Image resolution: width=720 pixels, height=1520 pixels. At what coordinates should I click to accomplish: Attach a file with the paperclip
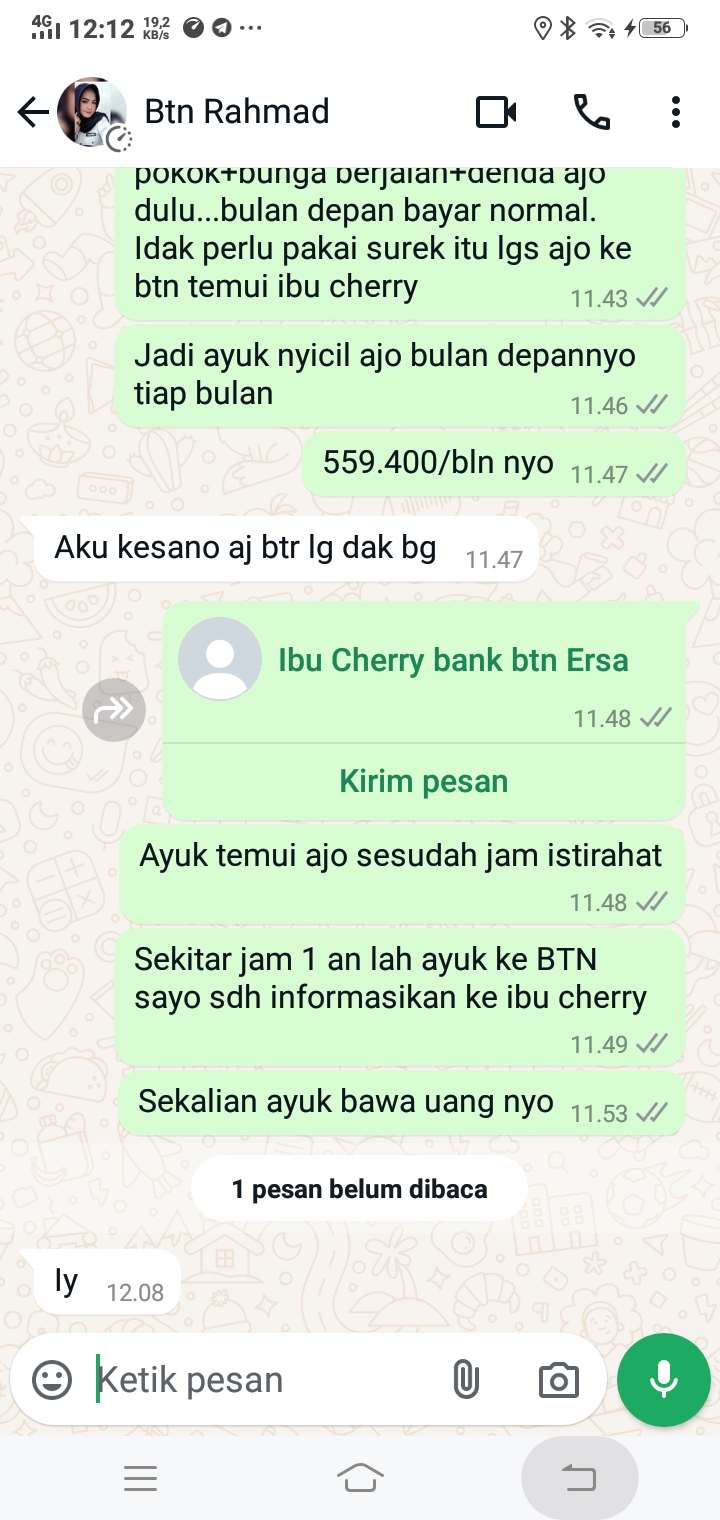tap(465, 1380)
